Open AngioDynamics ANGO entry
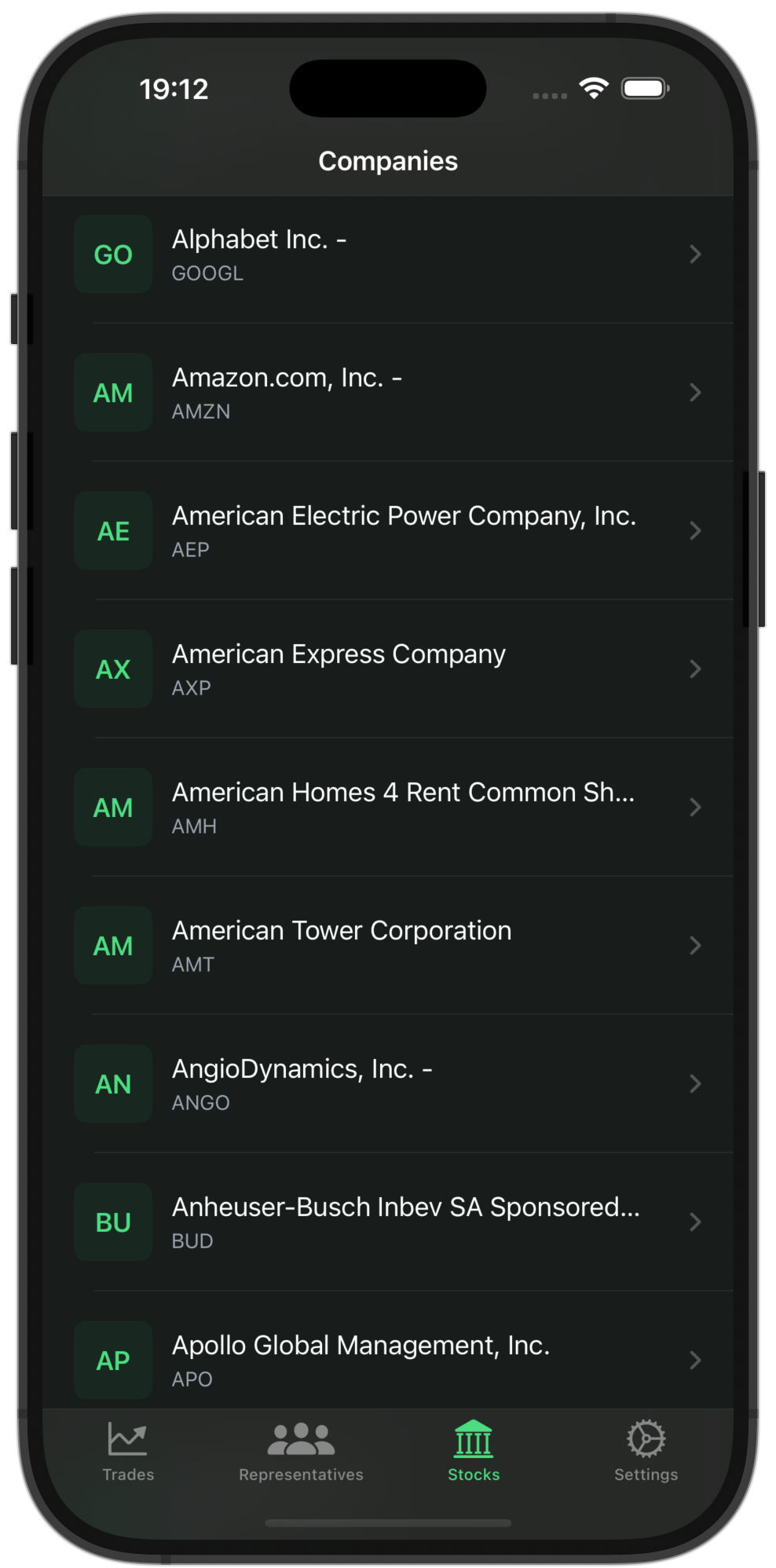The height and width of the screenshot is (1568, 776). (388, 1084)
